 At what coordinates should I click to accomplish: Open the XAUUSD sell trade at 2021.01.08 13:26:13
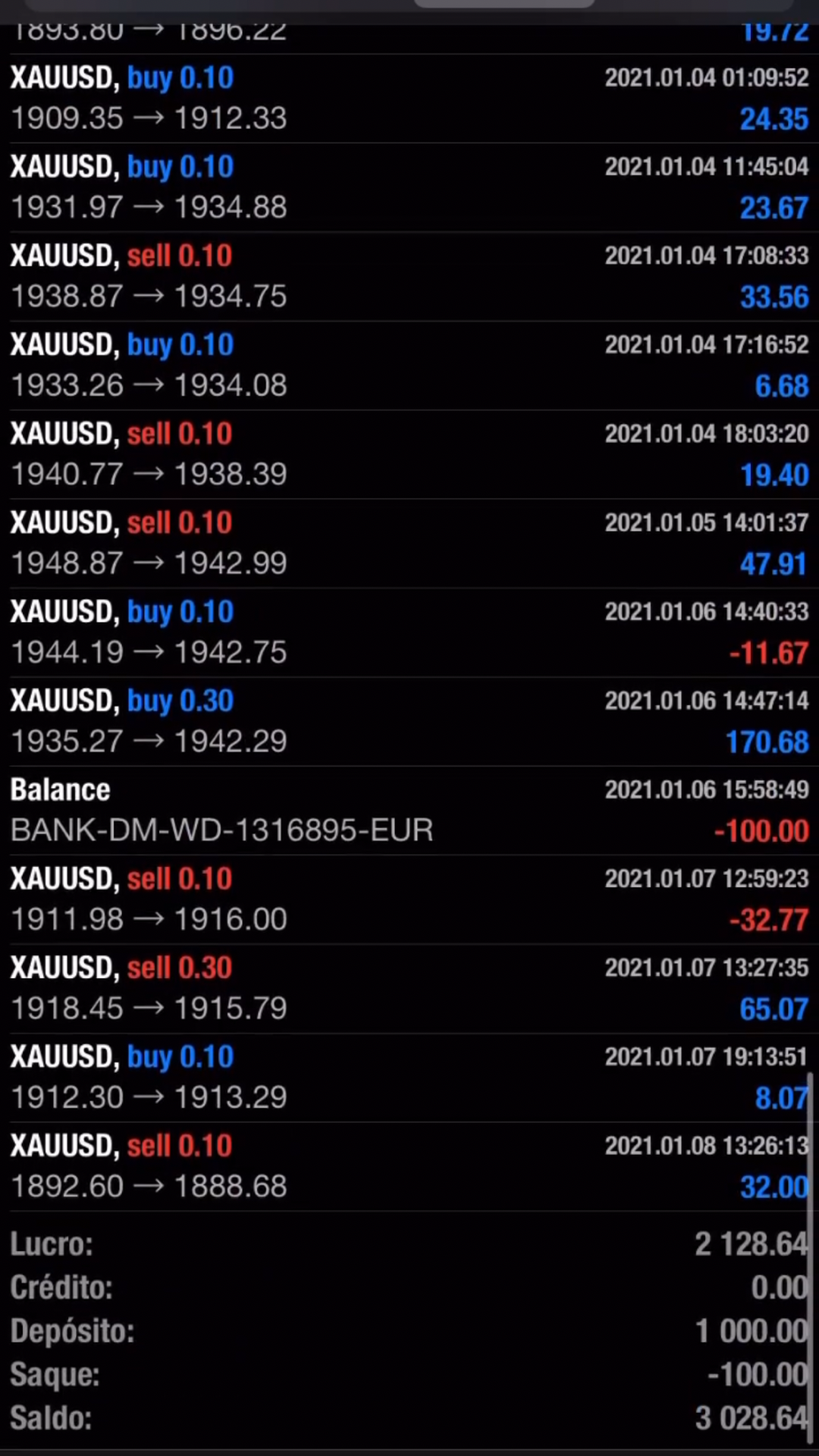click(x=409, y=1166)
